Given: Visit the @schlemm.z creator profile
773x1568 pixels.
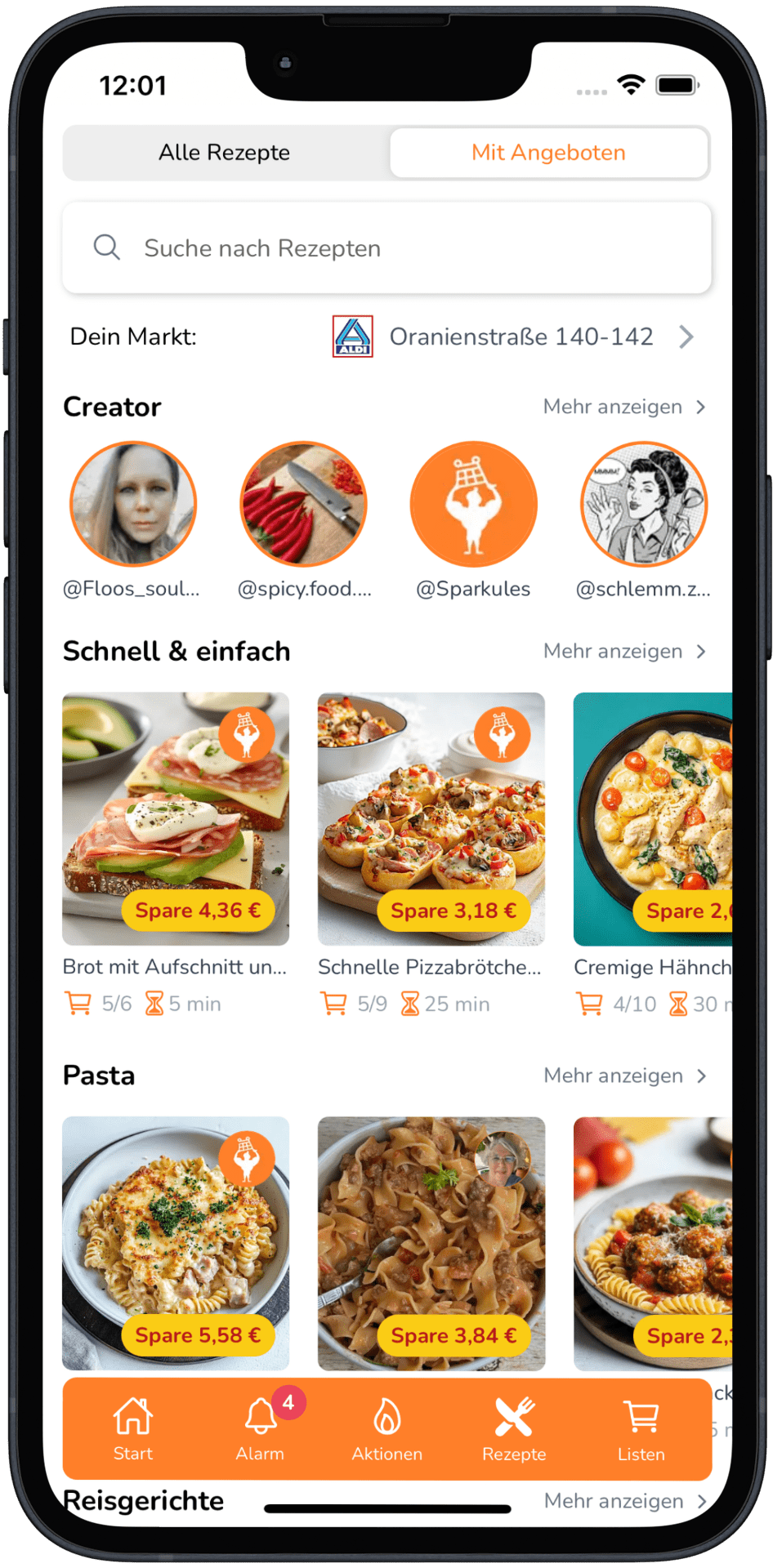Looking at the screenshot, I should tap(644, 504).
